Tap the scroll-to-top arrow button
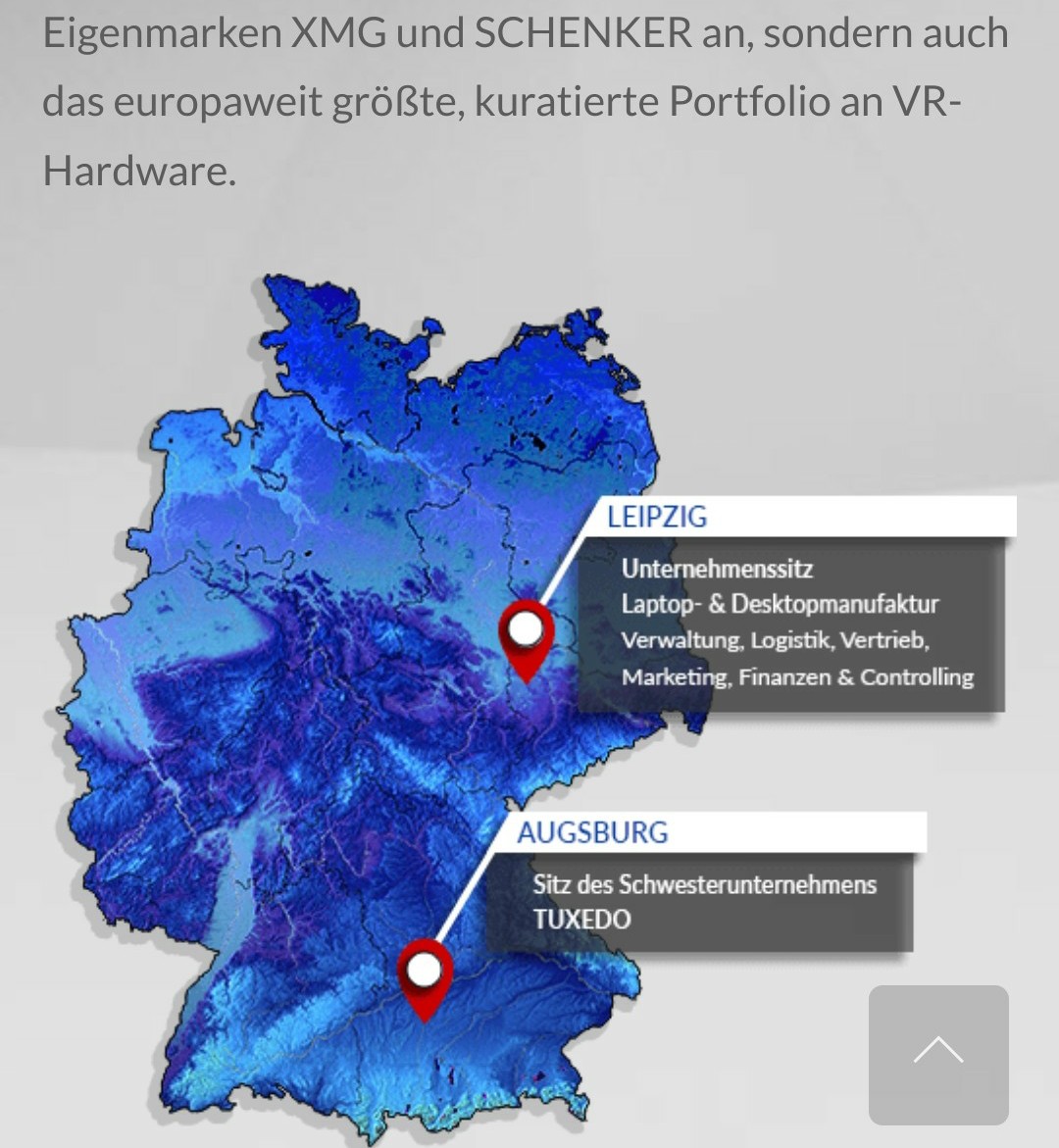This screenshot has width=1059, height=1148. tap(938, 1054)
